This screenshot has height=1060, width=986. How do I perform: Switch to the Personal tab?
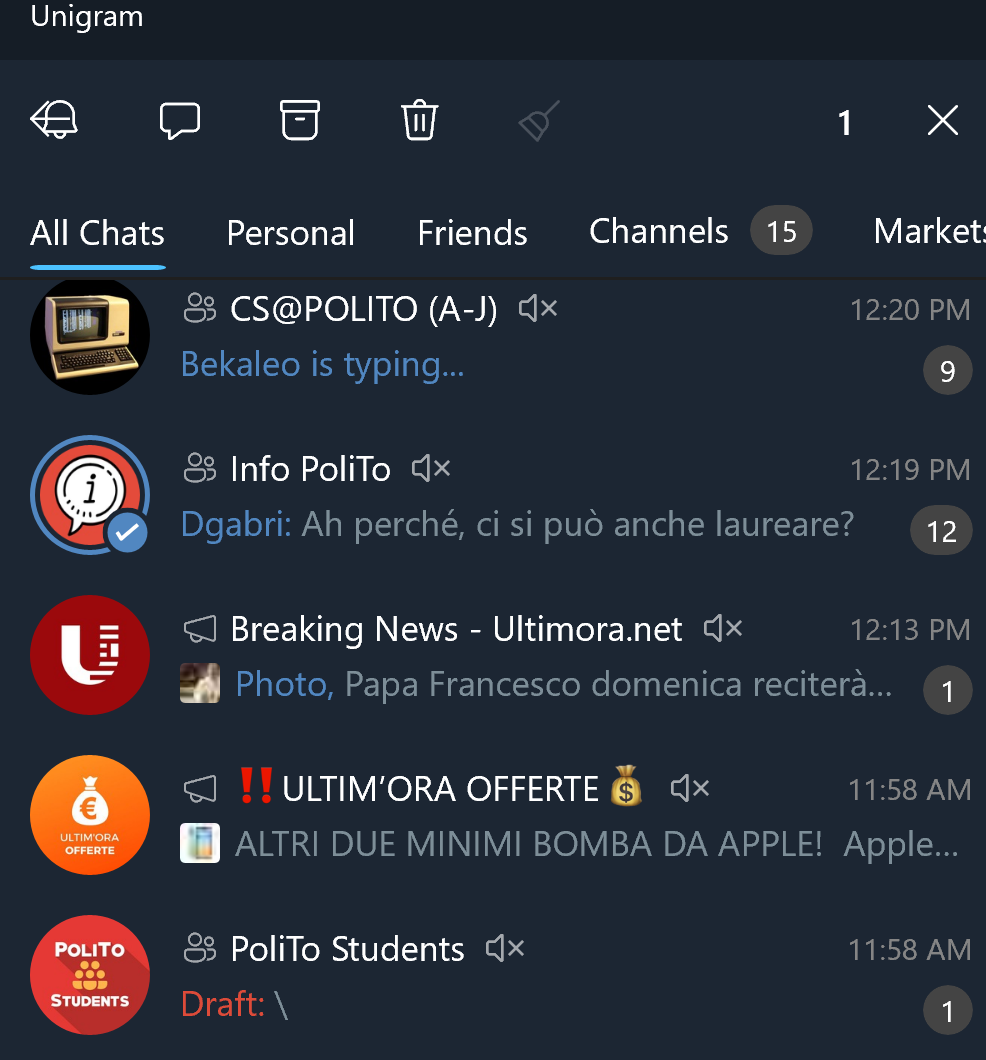290,232
